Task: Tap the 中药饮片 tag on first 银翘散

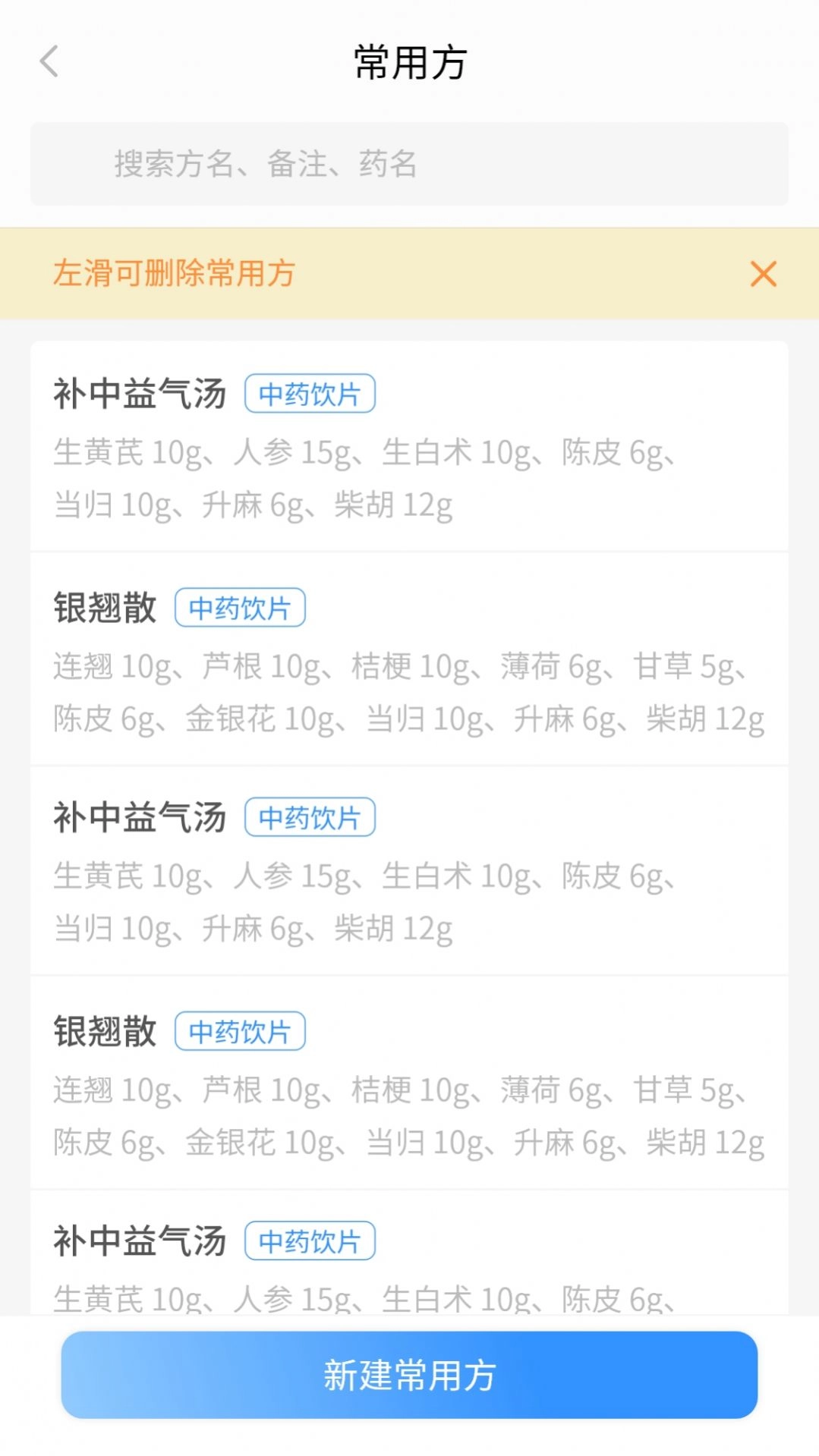Action: tap(239, 607)
